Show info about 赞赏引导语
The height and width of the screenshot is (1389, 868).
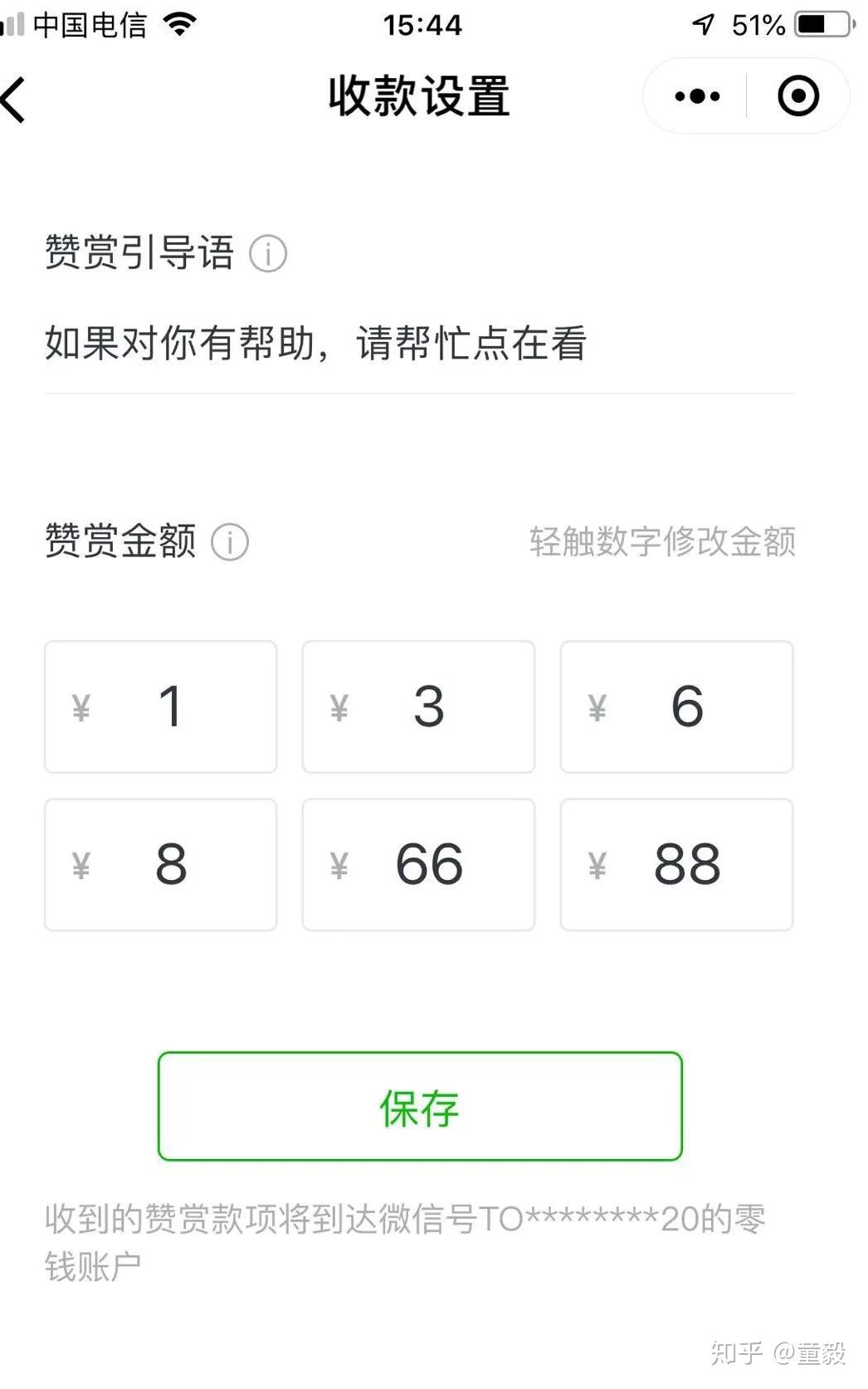click(x=268, y=253)
